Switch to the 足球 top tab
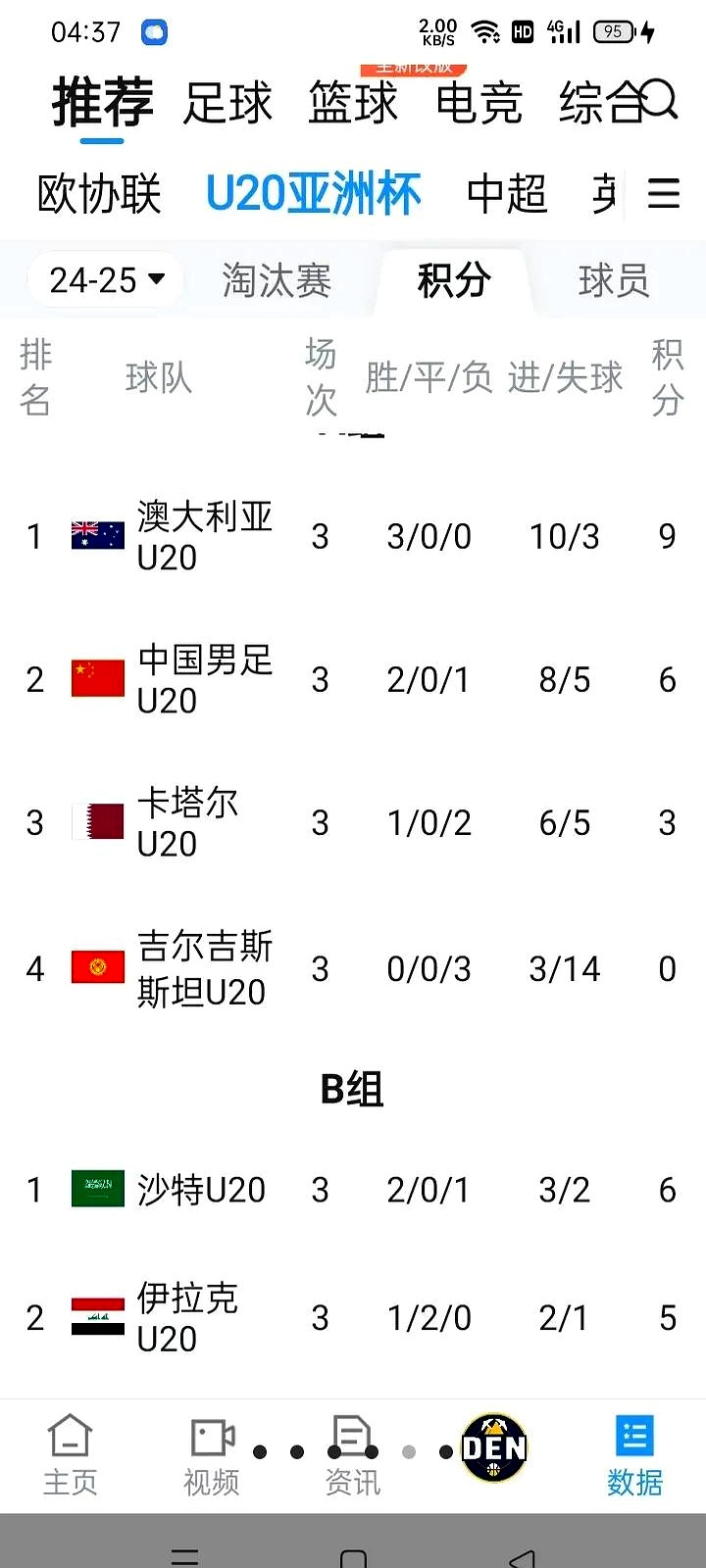Image resolution: width=706 pixels, height=1568 pixels. 227,103
